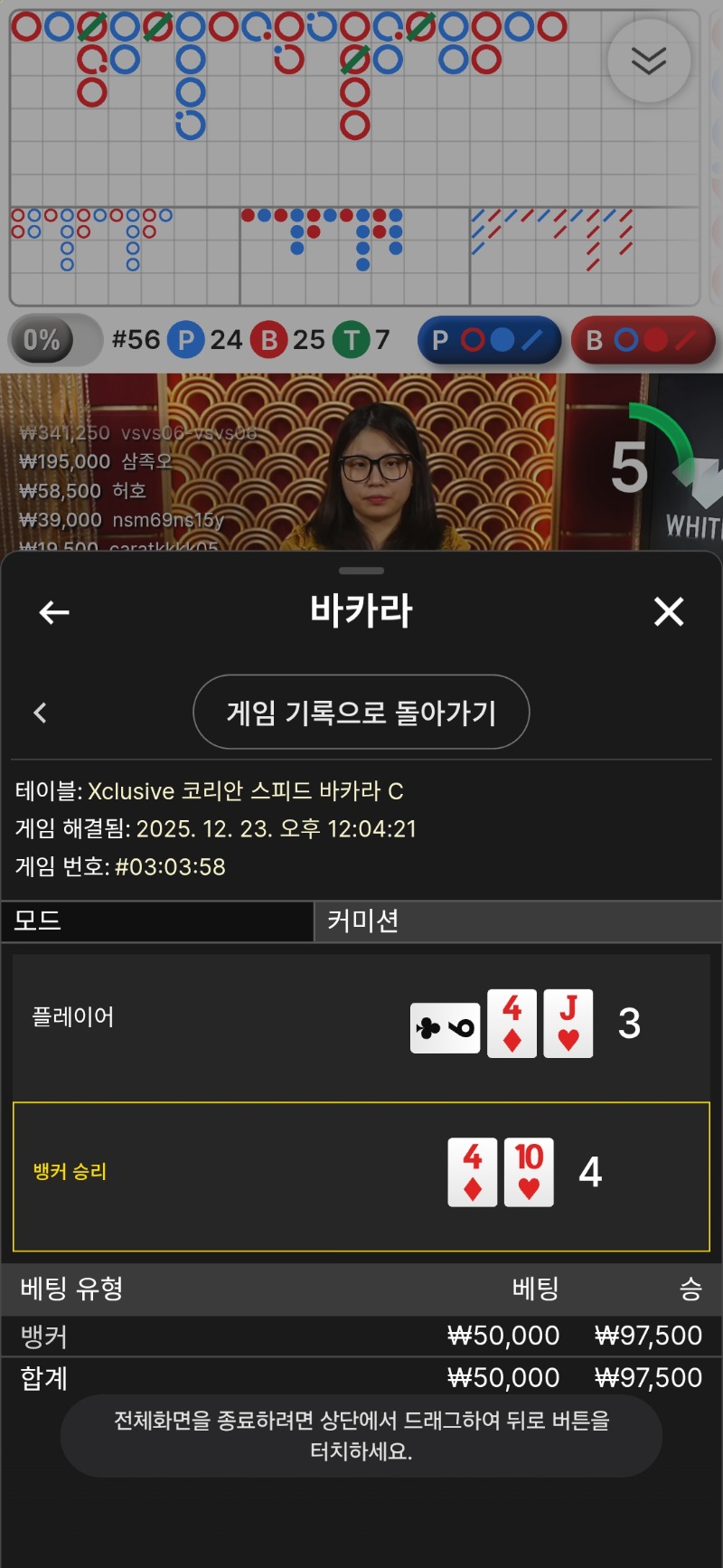Image resolution: width=723 pixels, height=1568 pixels.
Task: Tap the Player prediction button
Action: click(489, 340)
